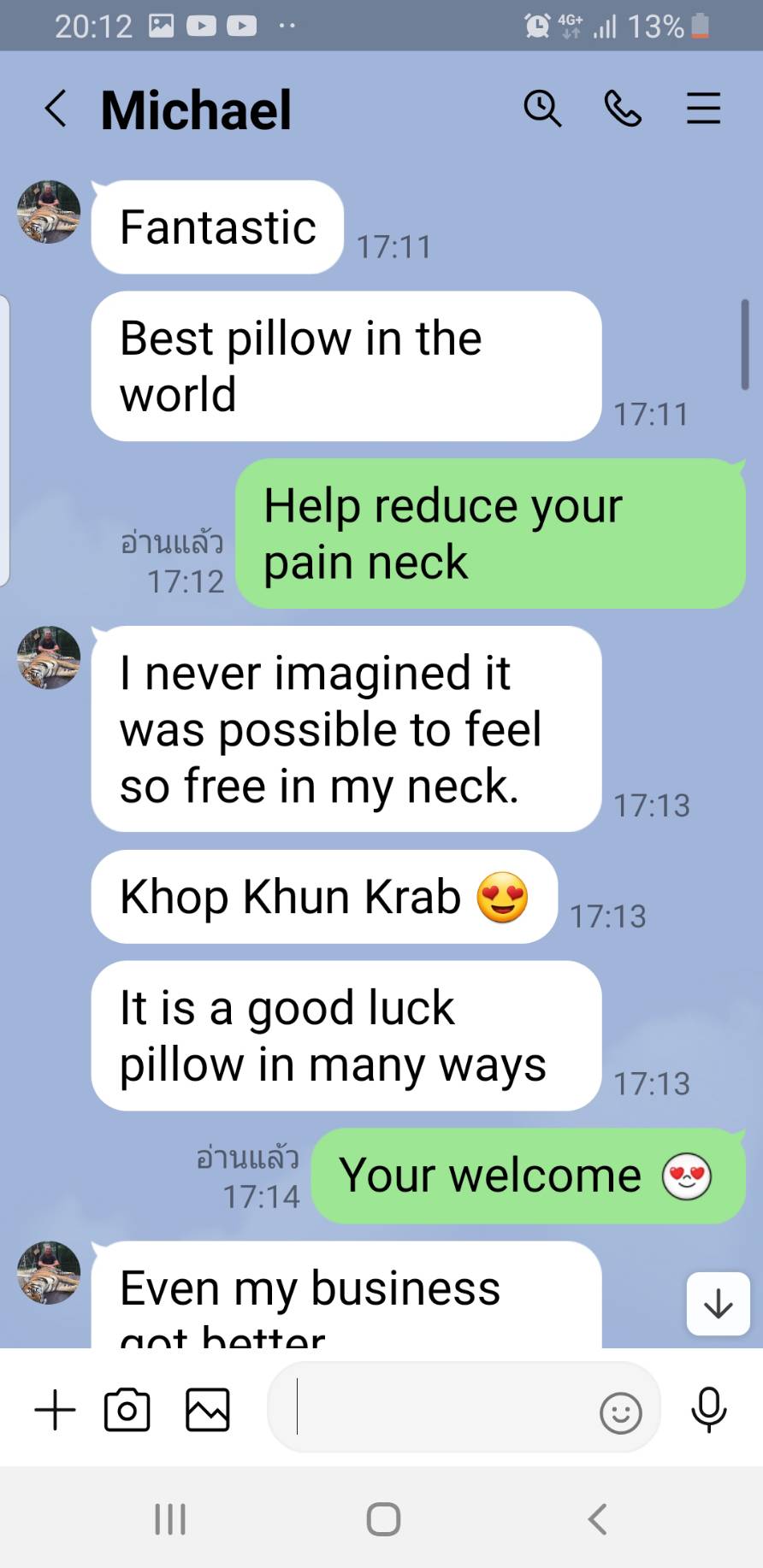Open Michael's profile picture beside Fantastic
This screenshot has width=763, height=1568.
49,212
